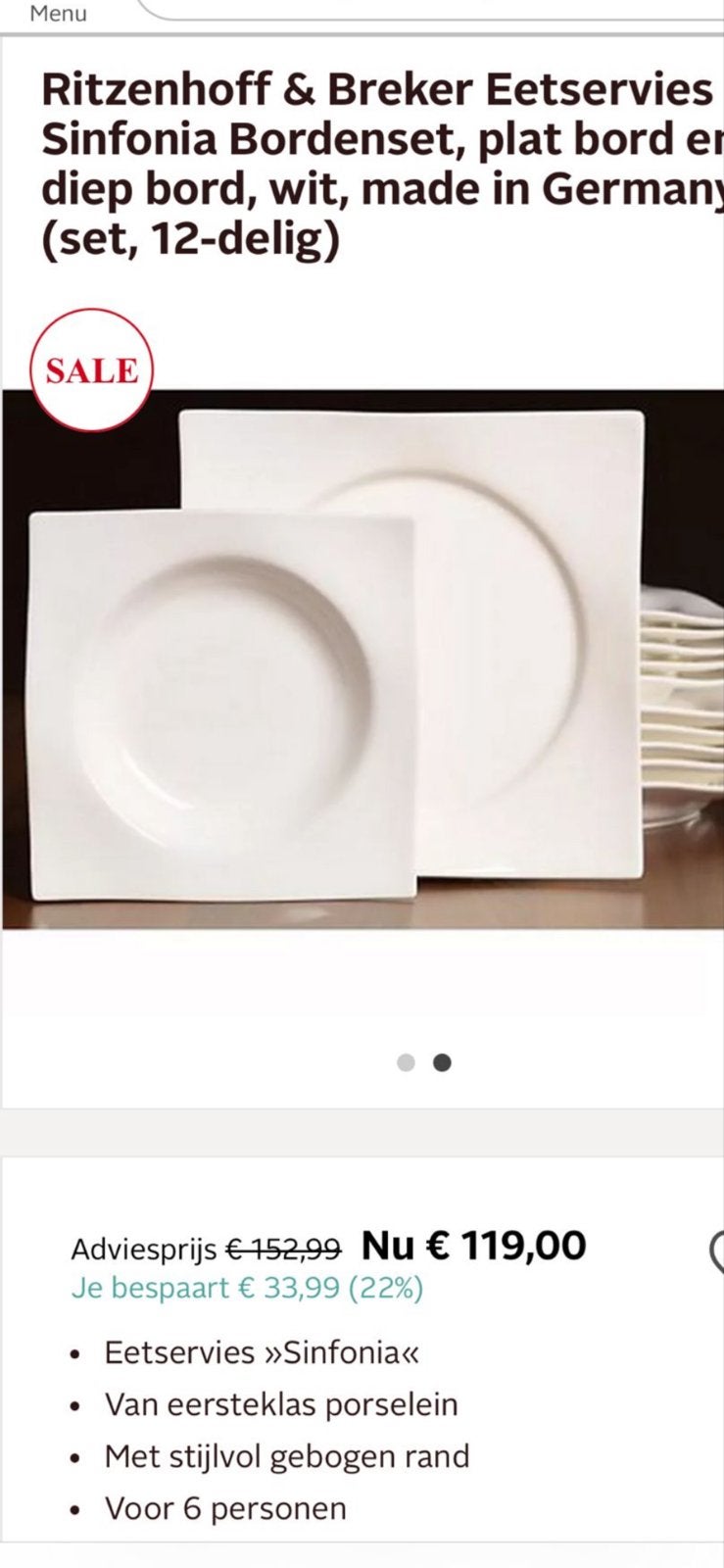Select the second image indicator dot
The image size is (724, 1568).
(x=442, y=1062)
